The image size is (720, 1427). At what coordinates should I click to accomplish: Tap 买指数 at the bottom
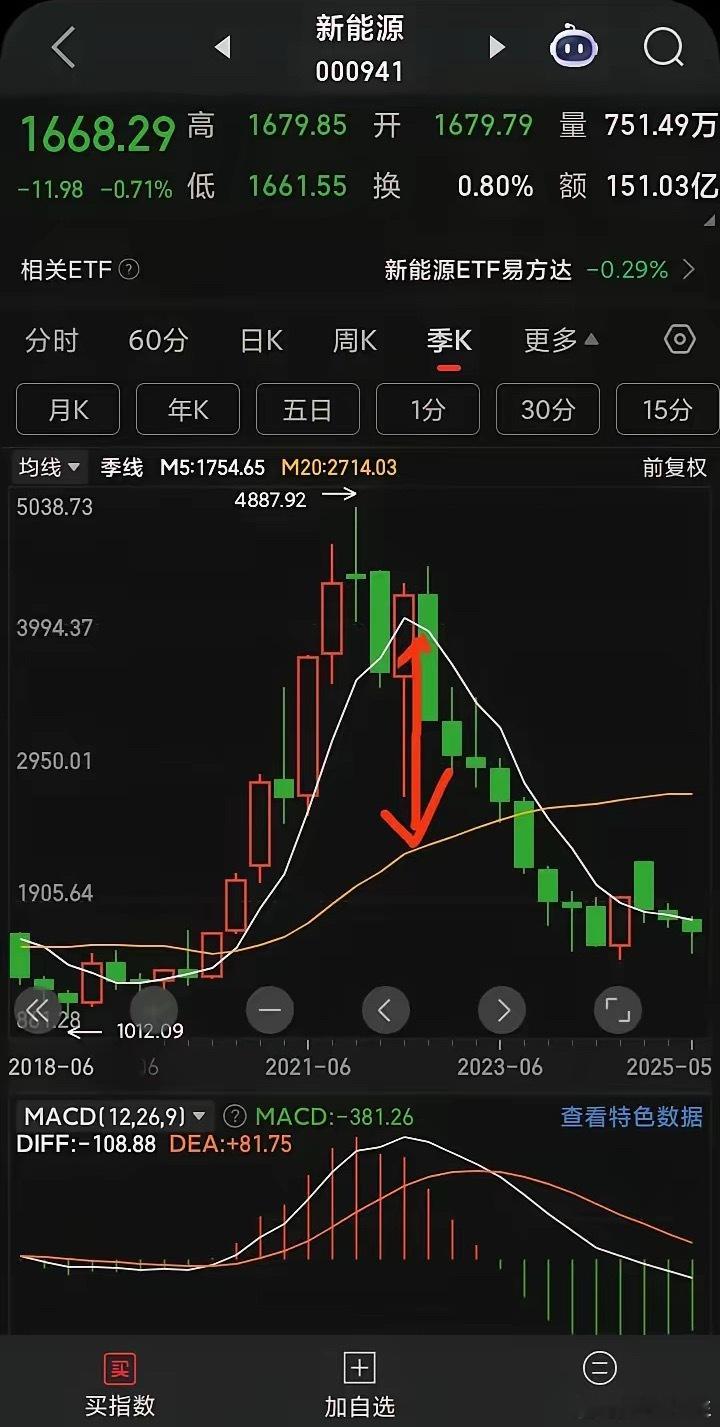coord(120,1386)
